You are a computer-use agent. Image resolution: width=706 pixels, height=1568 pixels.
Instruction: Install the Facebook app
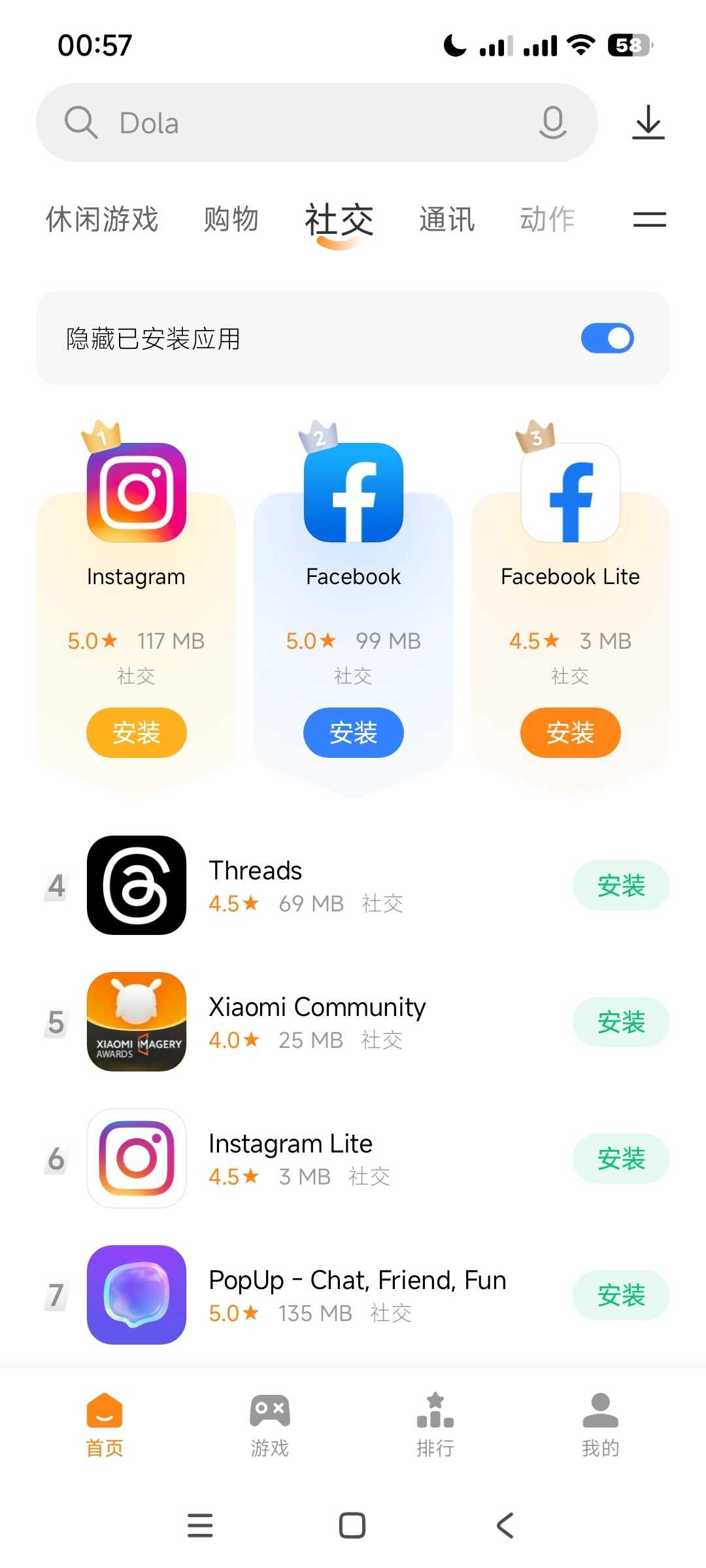(353, 732)
